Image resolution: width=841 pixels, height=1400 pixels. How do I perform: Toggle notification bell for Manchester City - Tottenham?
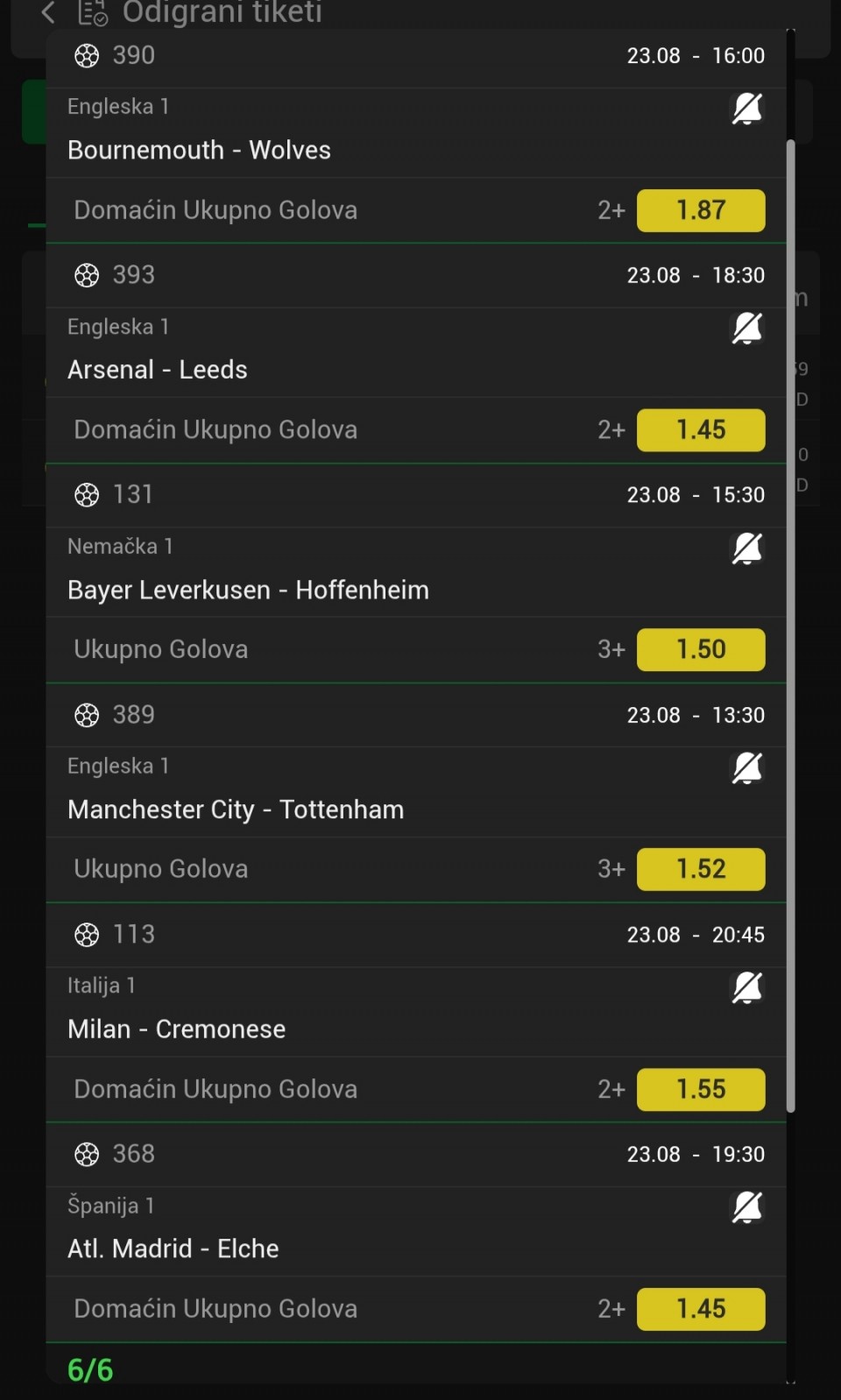(746, 768)
